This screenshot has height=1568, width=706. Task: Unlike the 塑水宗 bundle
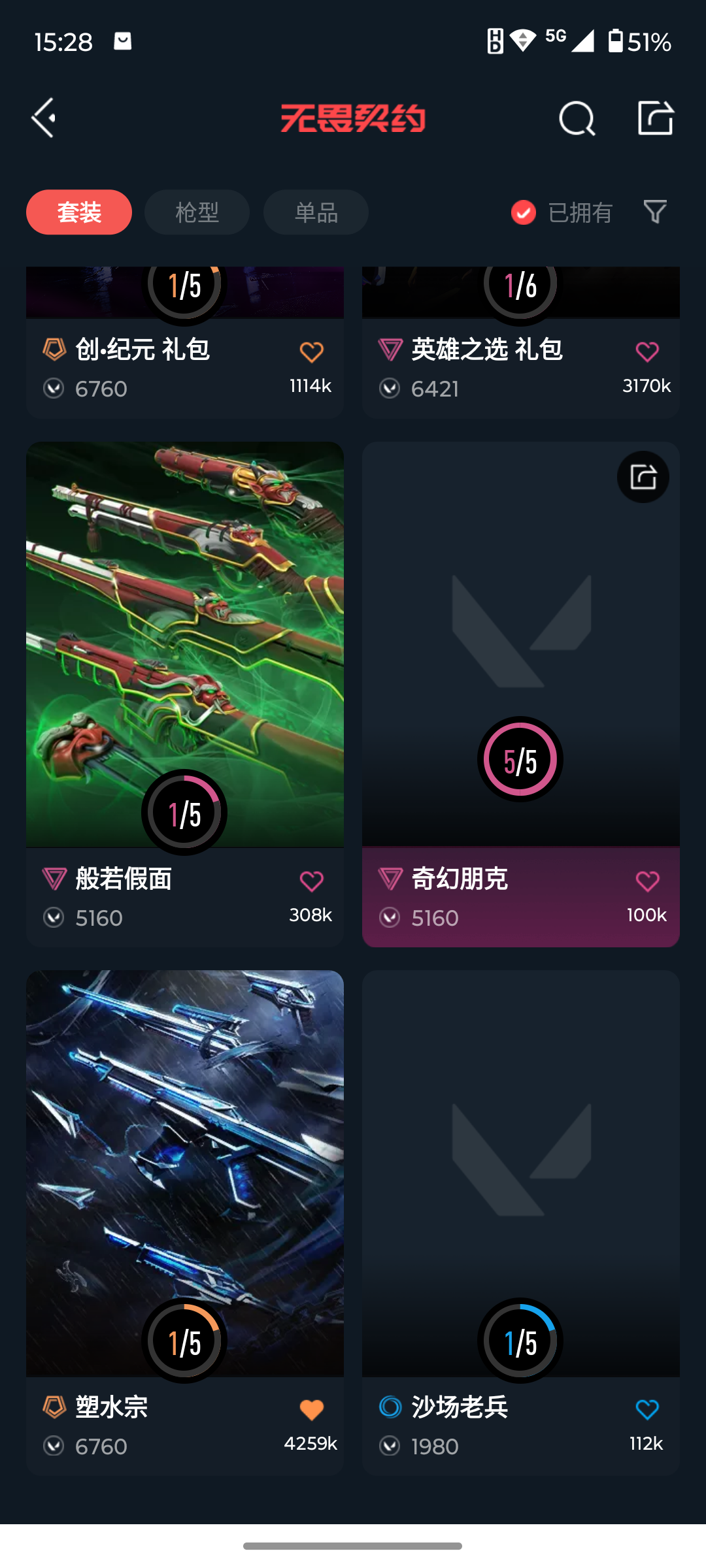click(x=312, y=1410)
